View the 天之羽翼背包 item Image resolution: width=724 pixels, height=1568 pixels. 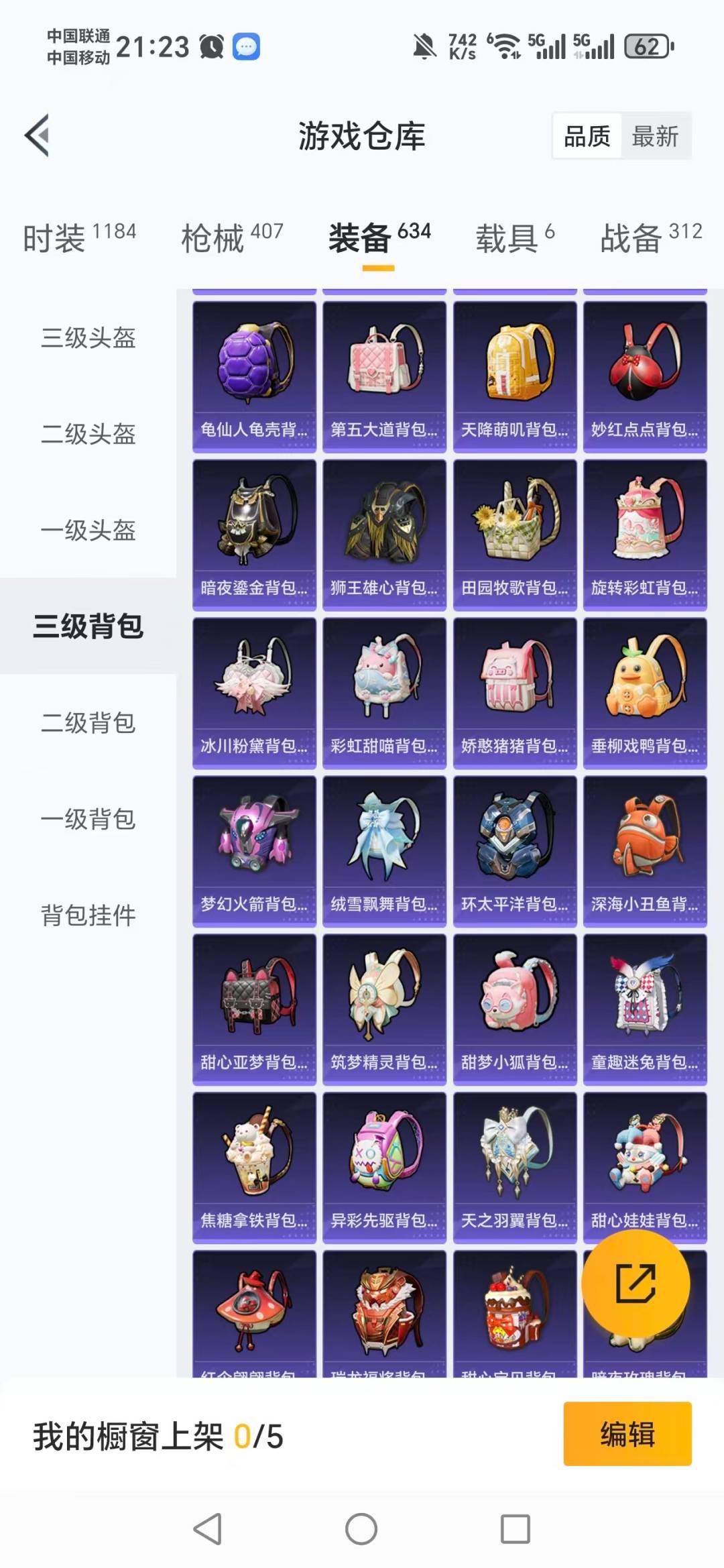[515, 1167]
